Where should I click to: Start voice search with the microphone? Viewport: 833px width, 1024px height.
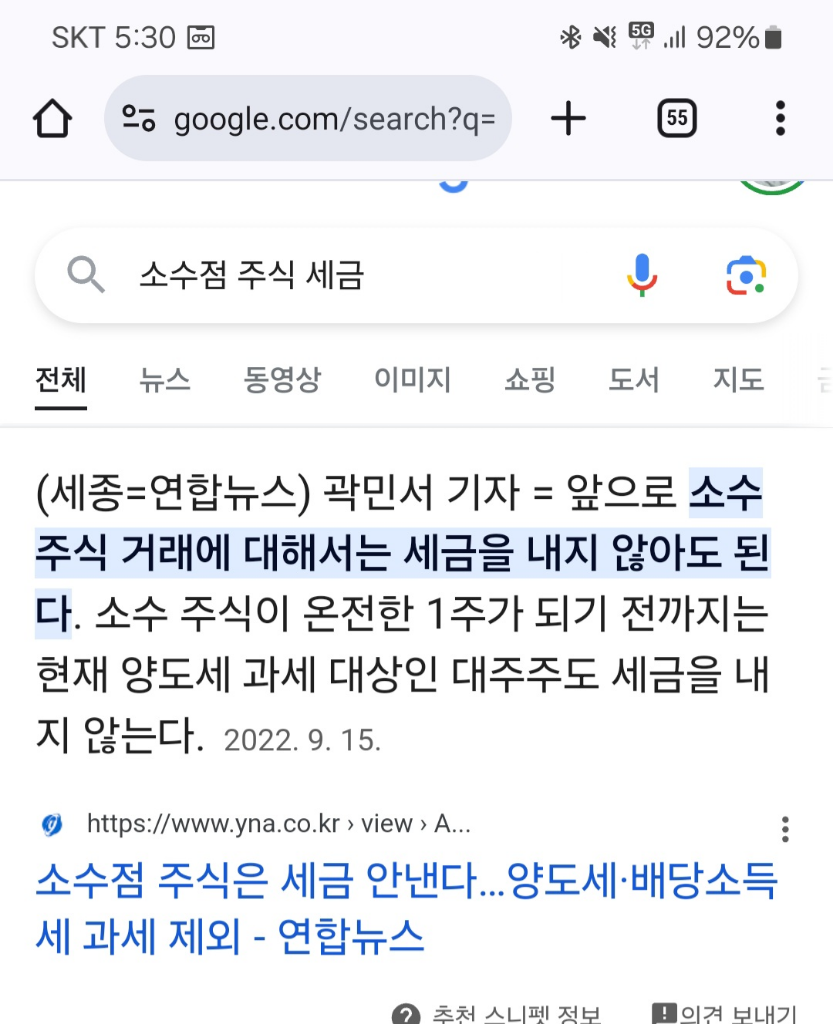coord(642,274)
